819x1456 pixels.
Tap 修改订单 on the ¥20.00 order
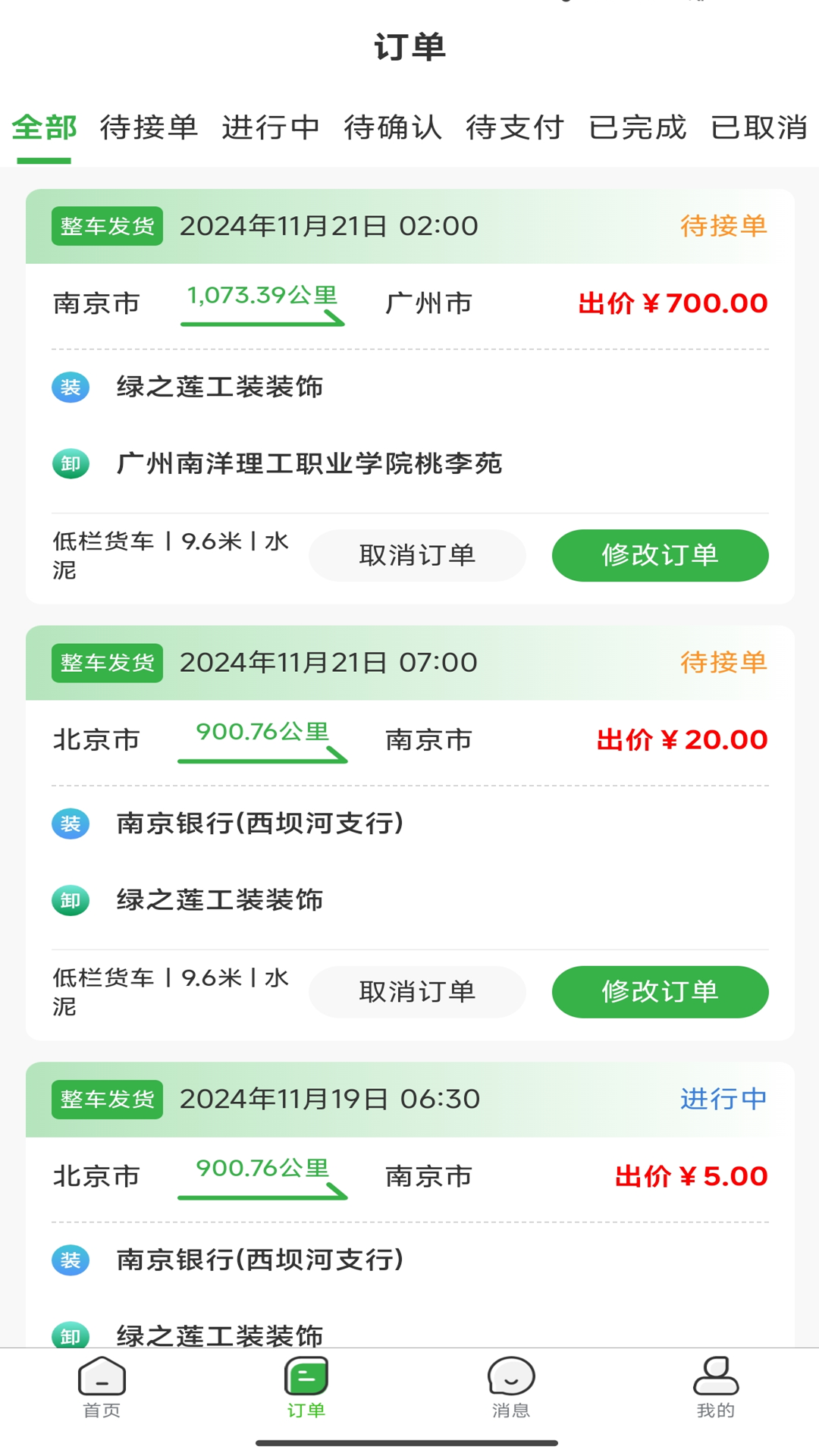(661, 992)
